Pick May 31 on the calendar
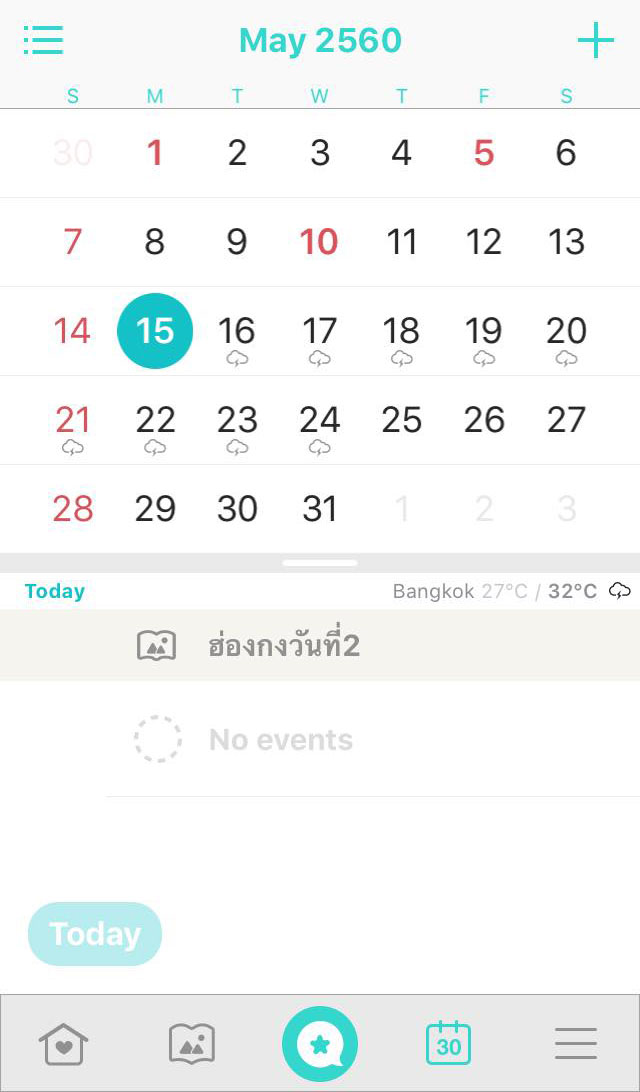Screen dimensions: 640x1092 [319, 509]
